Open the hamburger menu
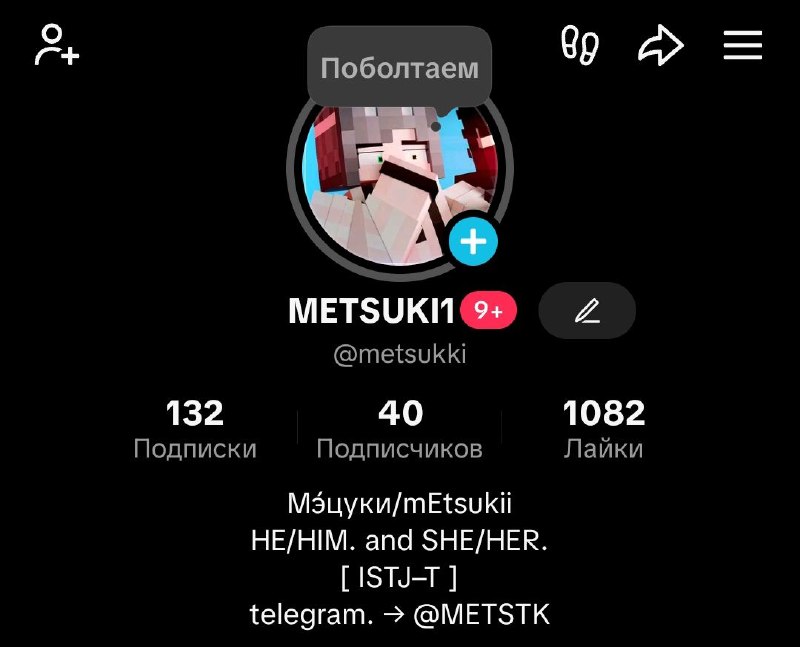This screenshot has width=800, height=647. [x=742, y=45]
